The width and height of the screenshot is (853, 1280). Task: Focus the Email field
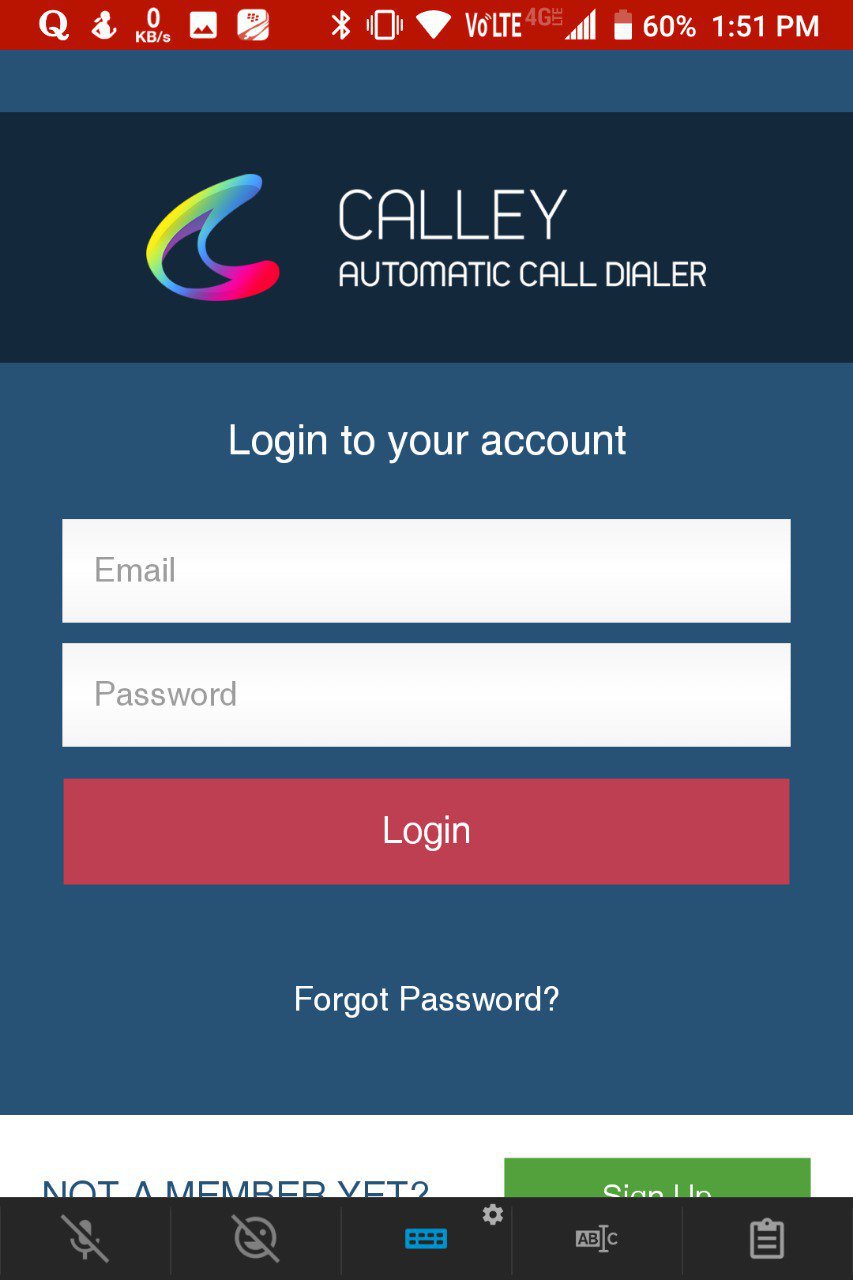[x=426, y=570]
